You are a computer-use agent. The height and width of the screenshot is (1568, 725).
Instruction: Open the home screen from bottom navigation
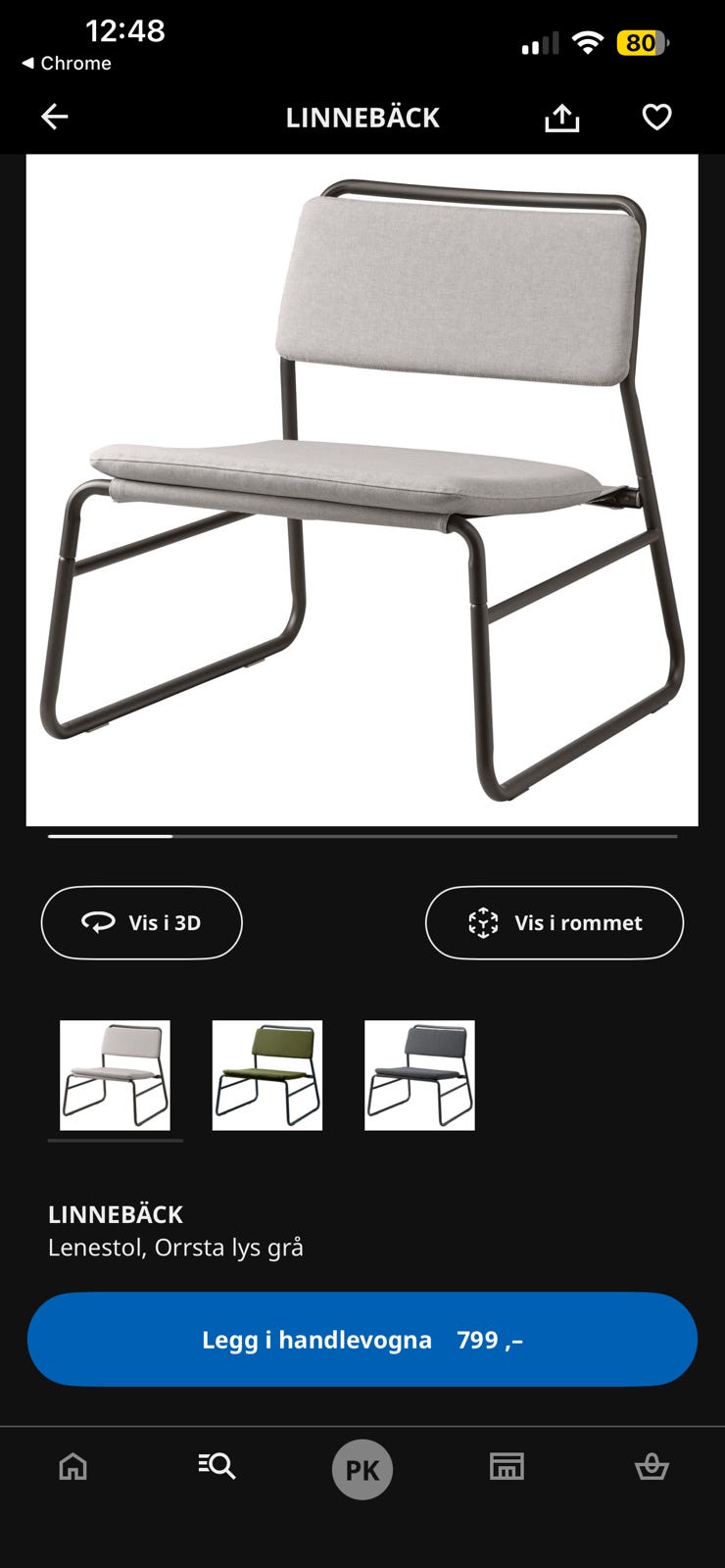72,1467
